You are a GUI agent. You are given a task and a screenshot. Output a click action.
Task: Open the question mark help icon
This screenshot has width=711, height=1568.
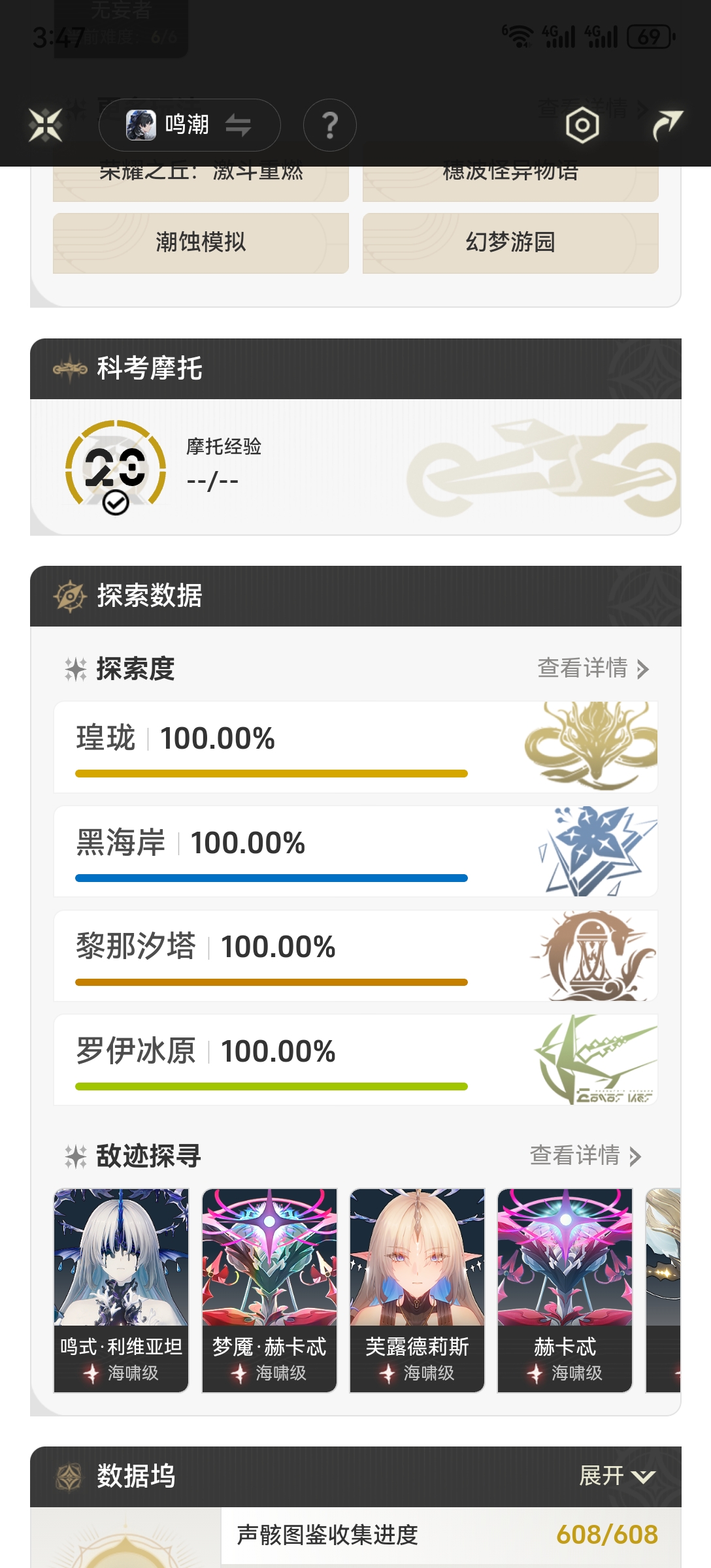(x=330, y=125)
